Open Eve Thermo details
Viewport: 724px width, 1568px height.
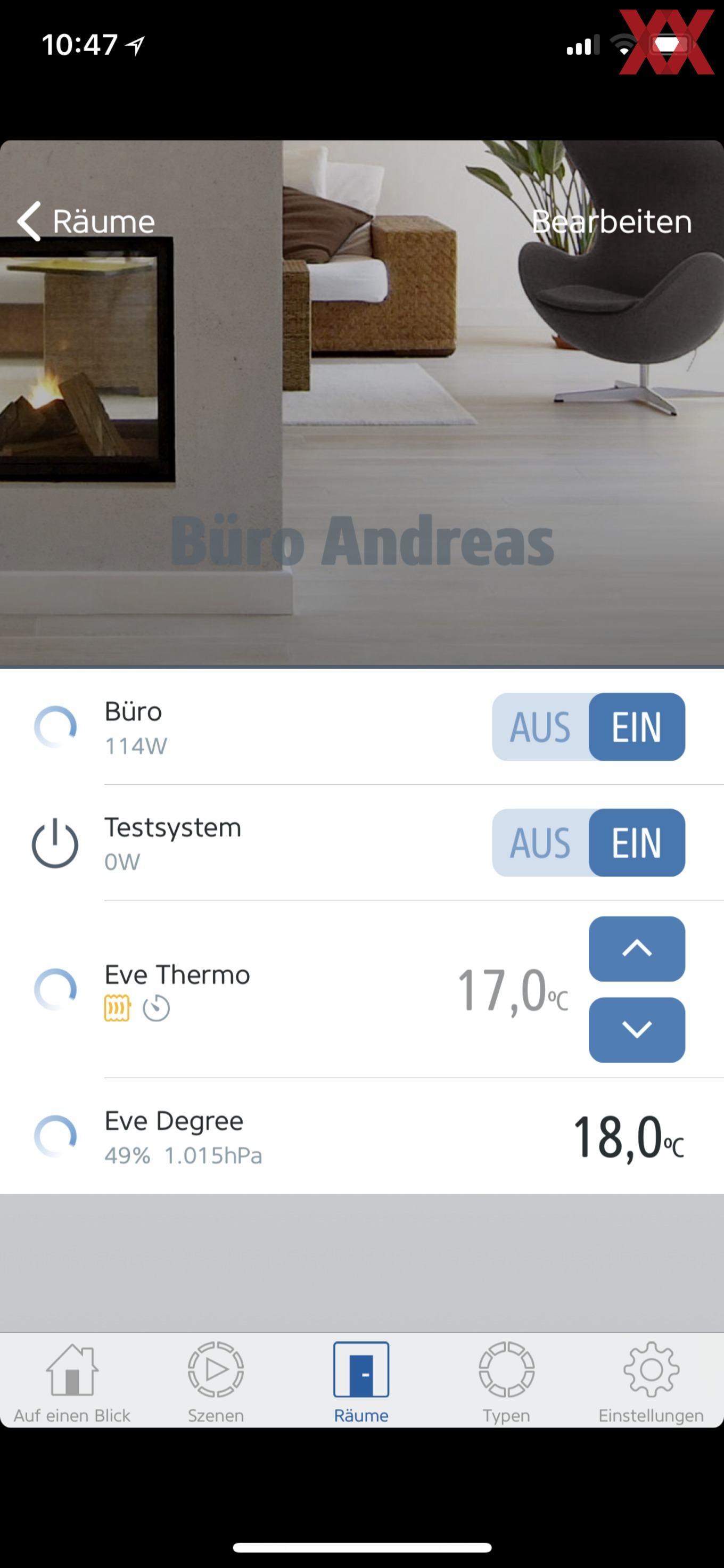[x=362, y=989]
